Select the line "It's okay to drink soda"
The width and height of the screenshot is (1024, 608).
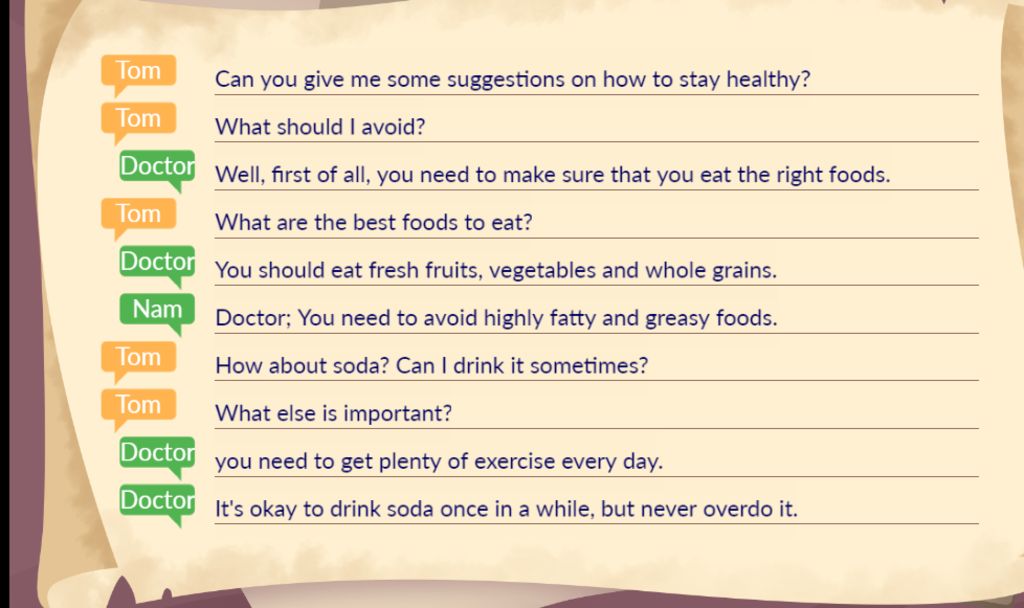506,509
